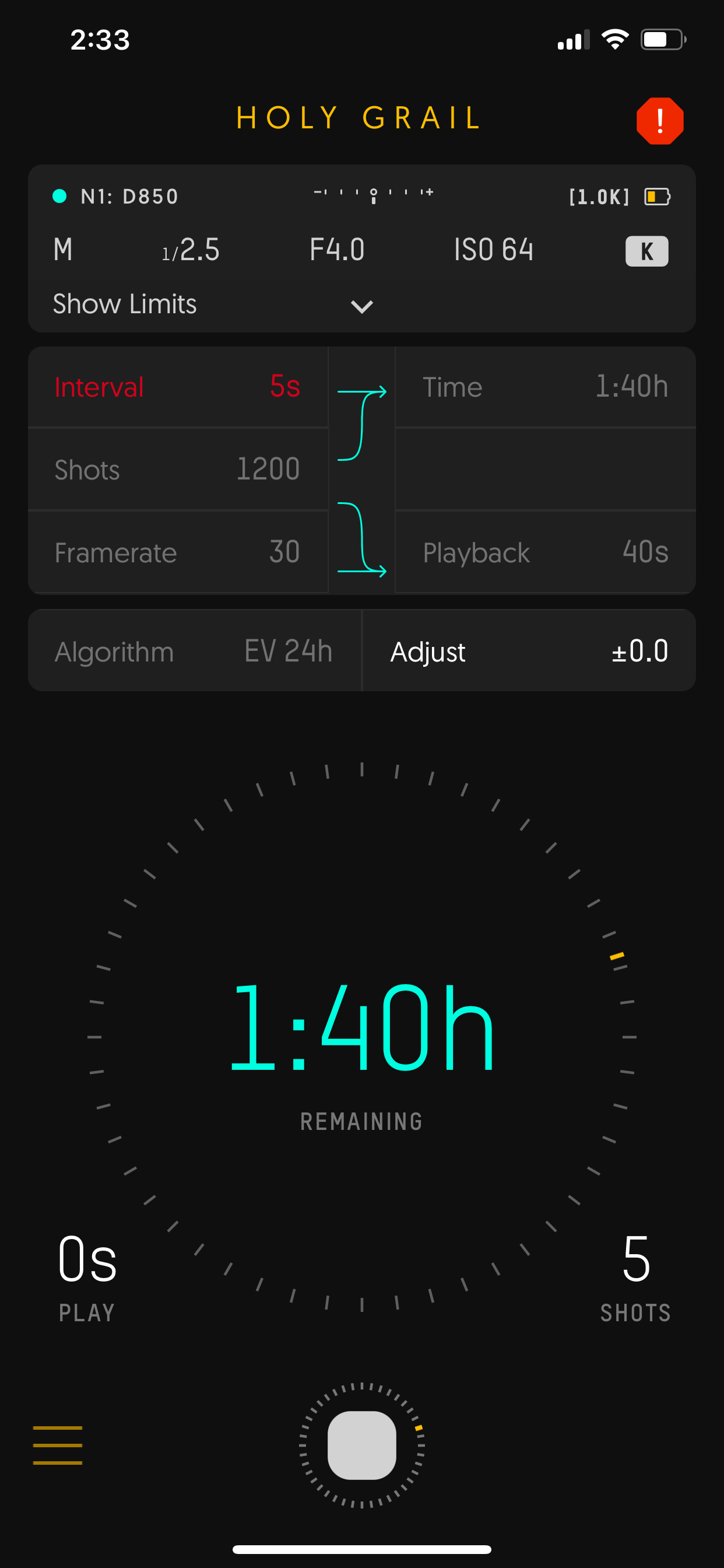
Task: Open the hamburger menu
Action: (x=58, y=1444)
